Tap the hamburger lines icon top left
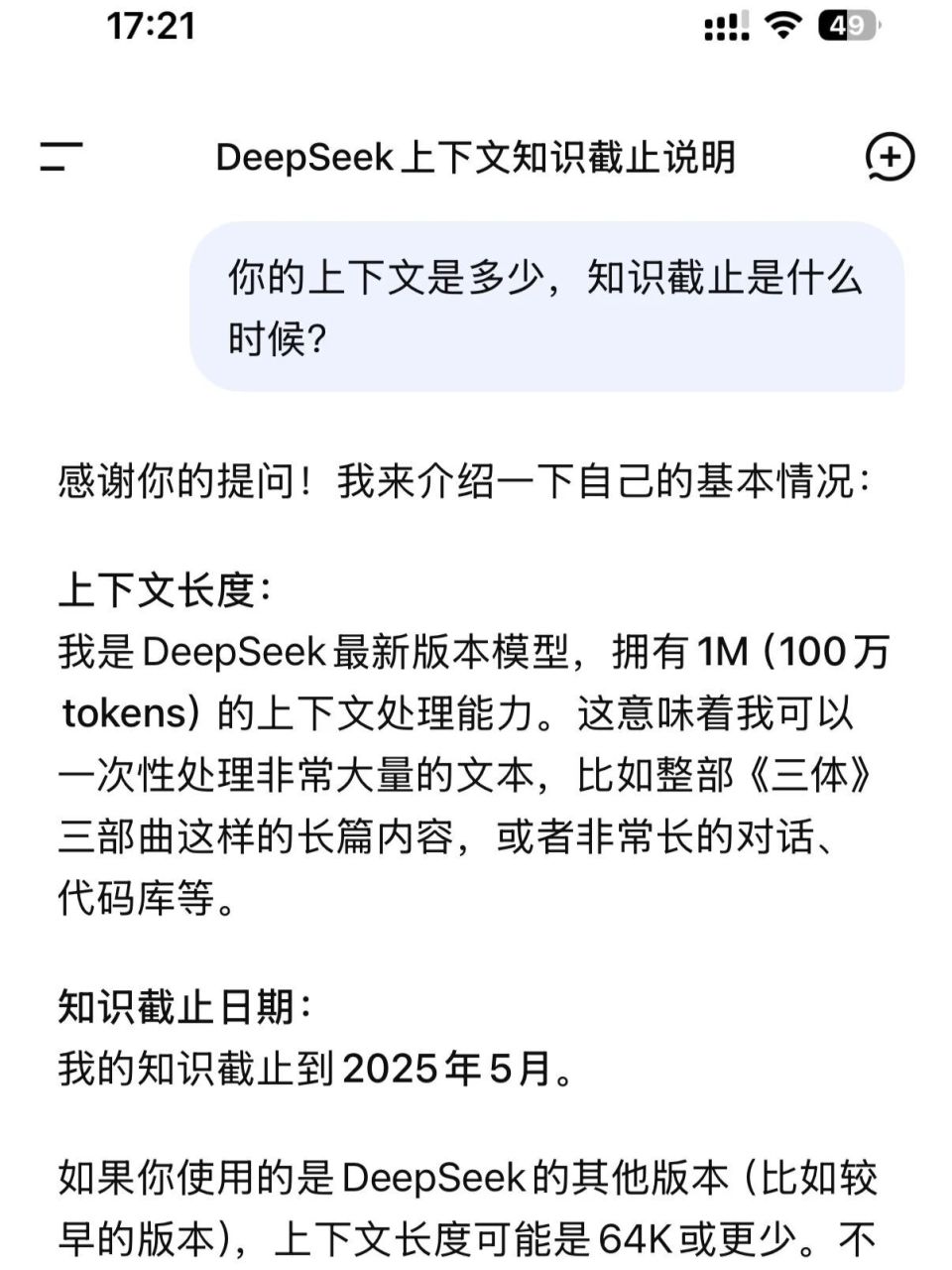 click(x=59, y=156)
